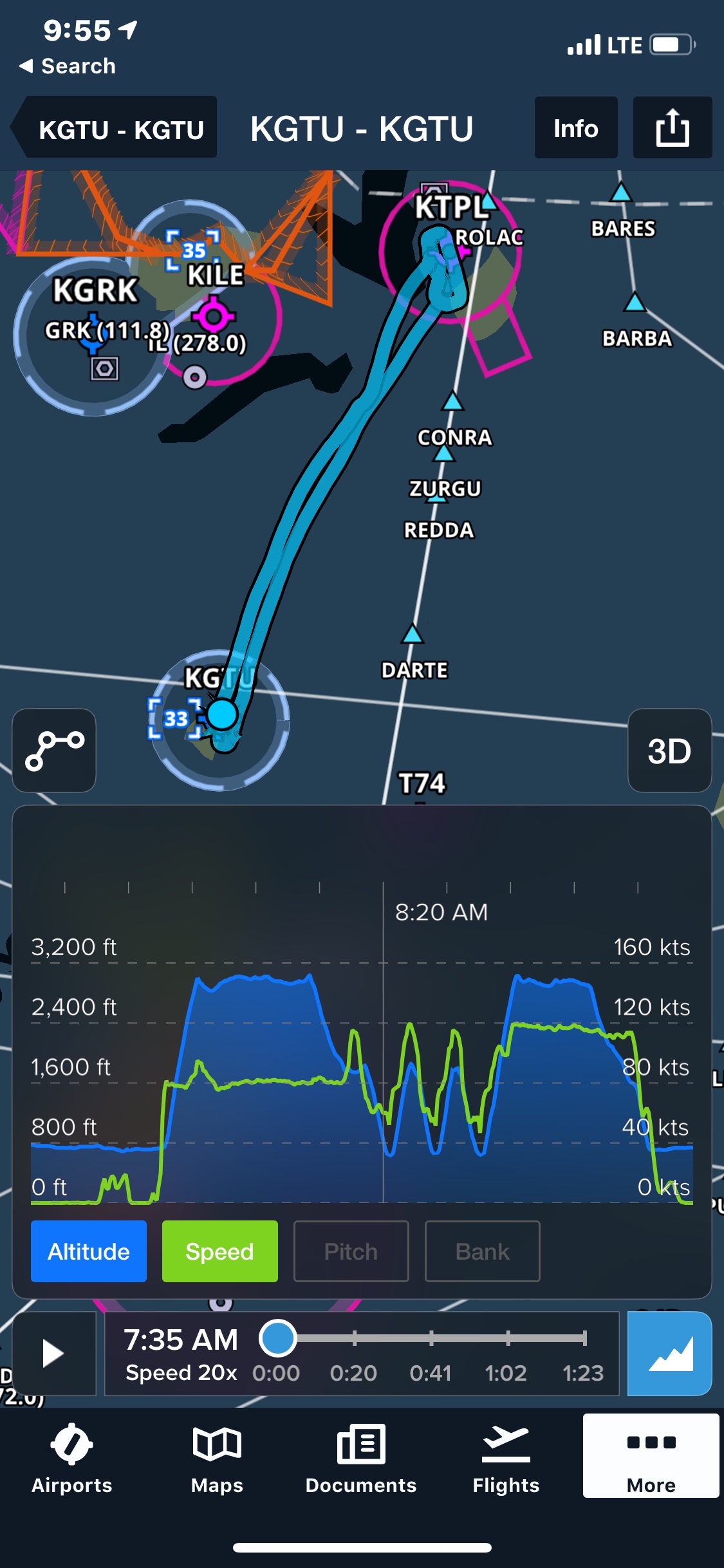Open the route waypoints button
Screen dimensions: 724x1568
54,751
